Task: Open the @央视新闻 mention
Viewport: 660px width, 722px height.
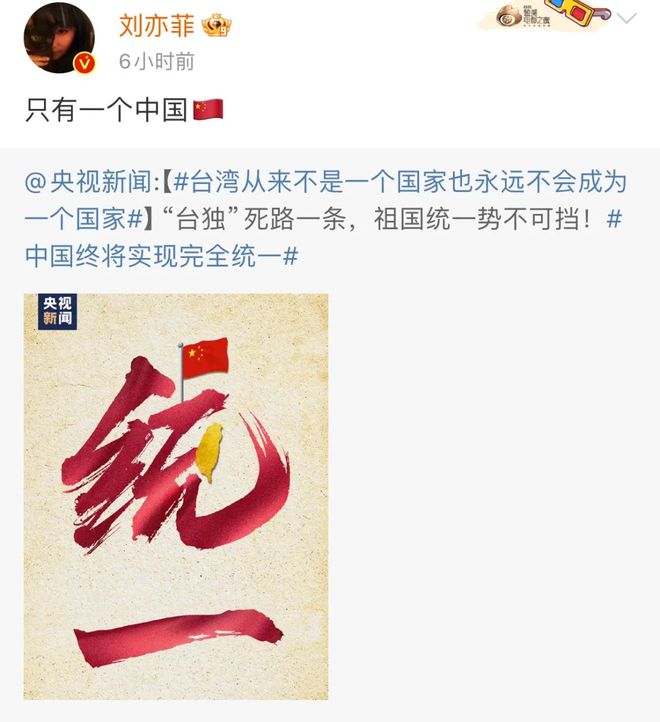Action: point(84,183)
